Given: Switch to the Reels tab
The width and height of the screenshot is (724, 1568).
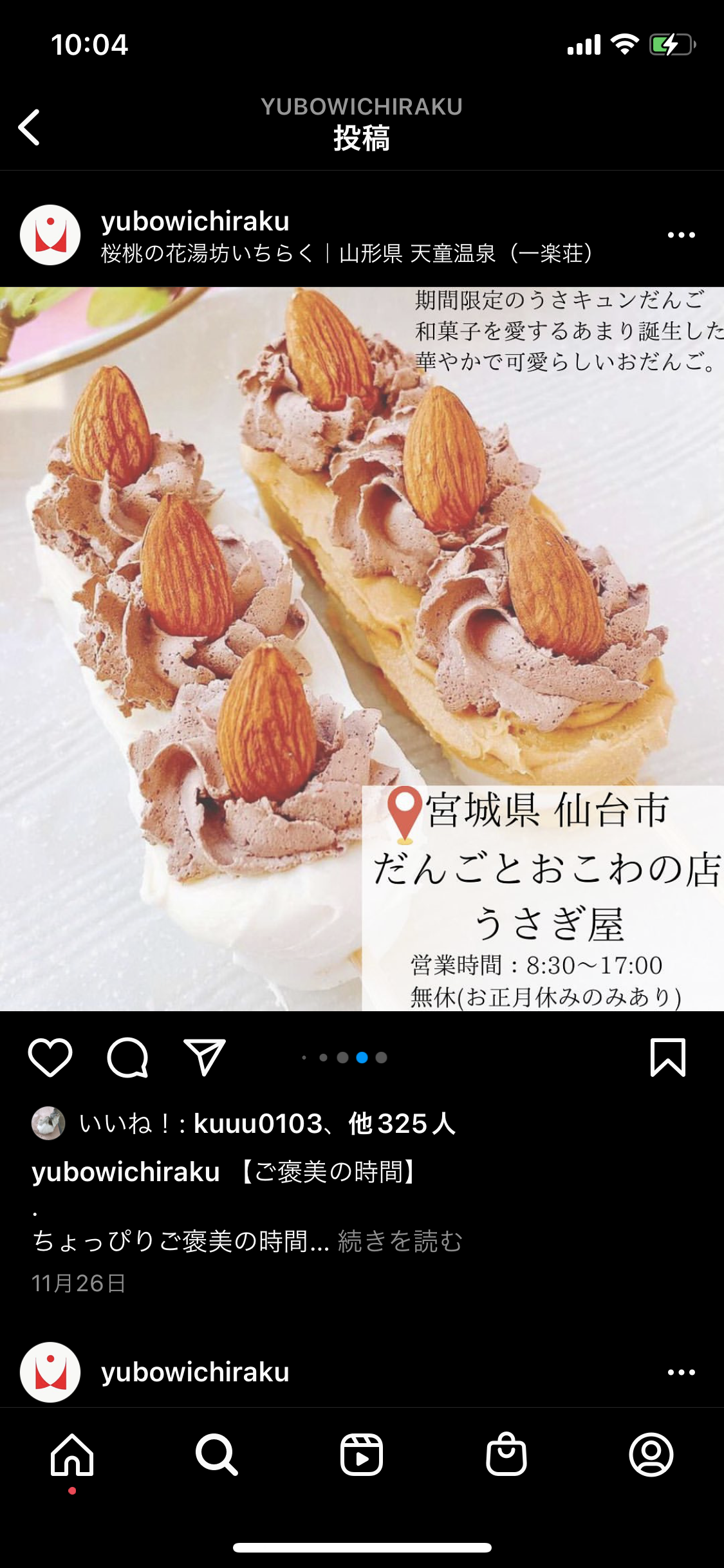Looking at the screenshot, I should click(362, 1455).
